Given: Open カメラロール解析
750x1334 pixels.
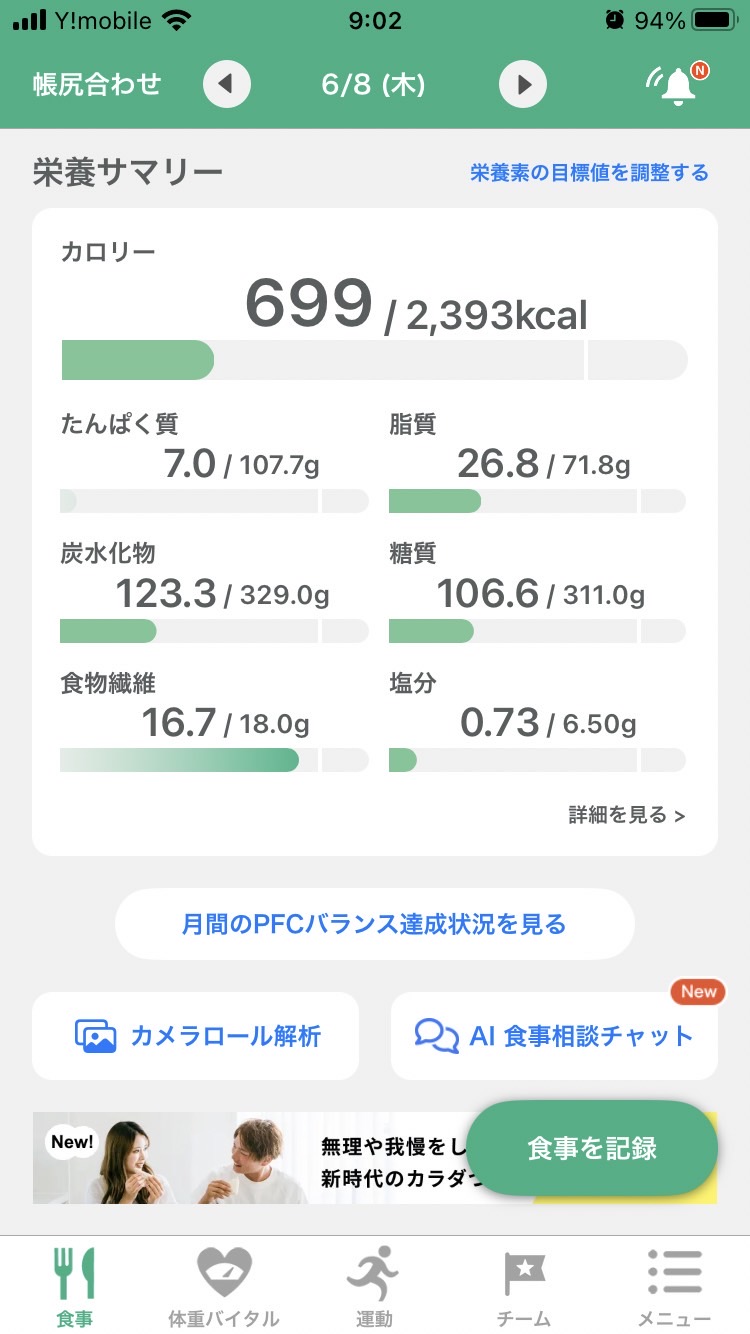Looking at the screenshot, I should pos(195,1036).
